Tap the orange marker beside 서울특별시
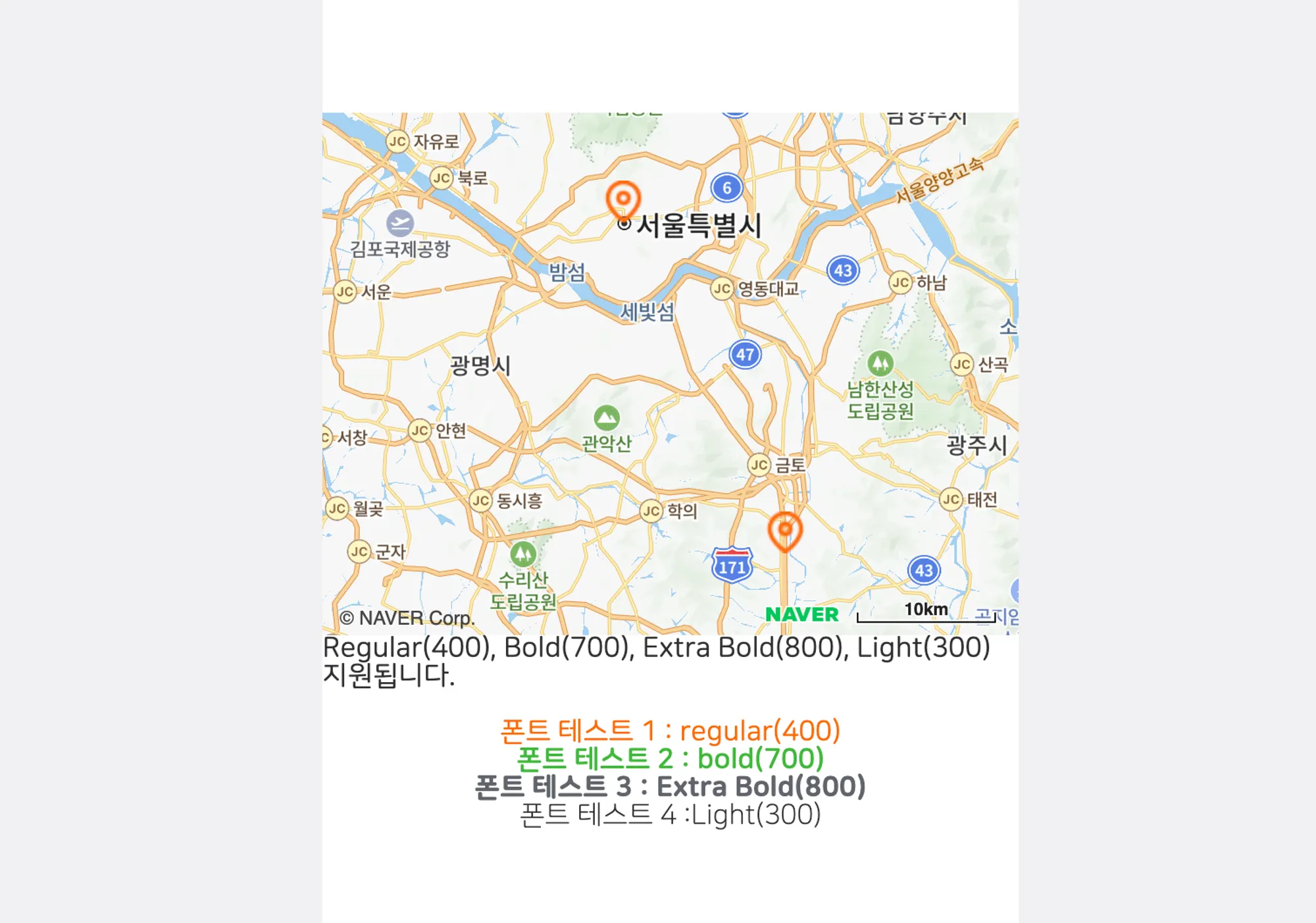The width and height of the screenshot is (1316, 923). pyautogui.click(x=622, y=199)
